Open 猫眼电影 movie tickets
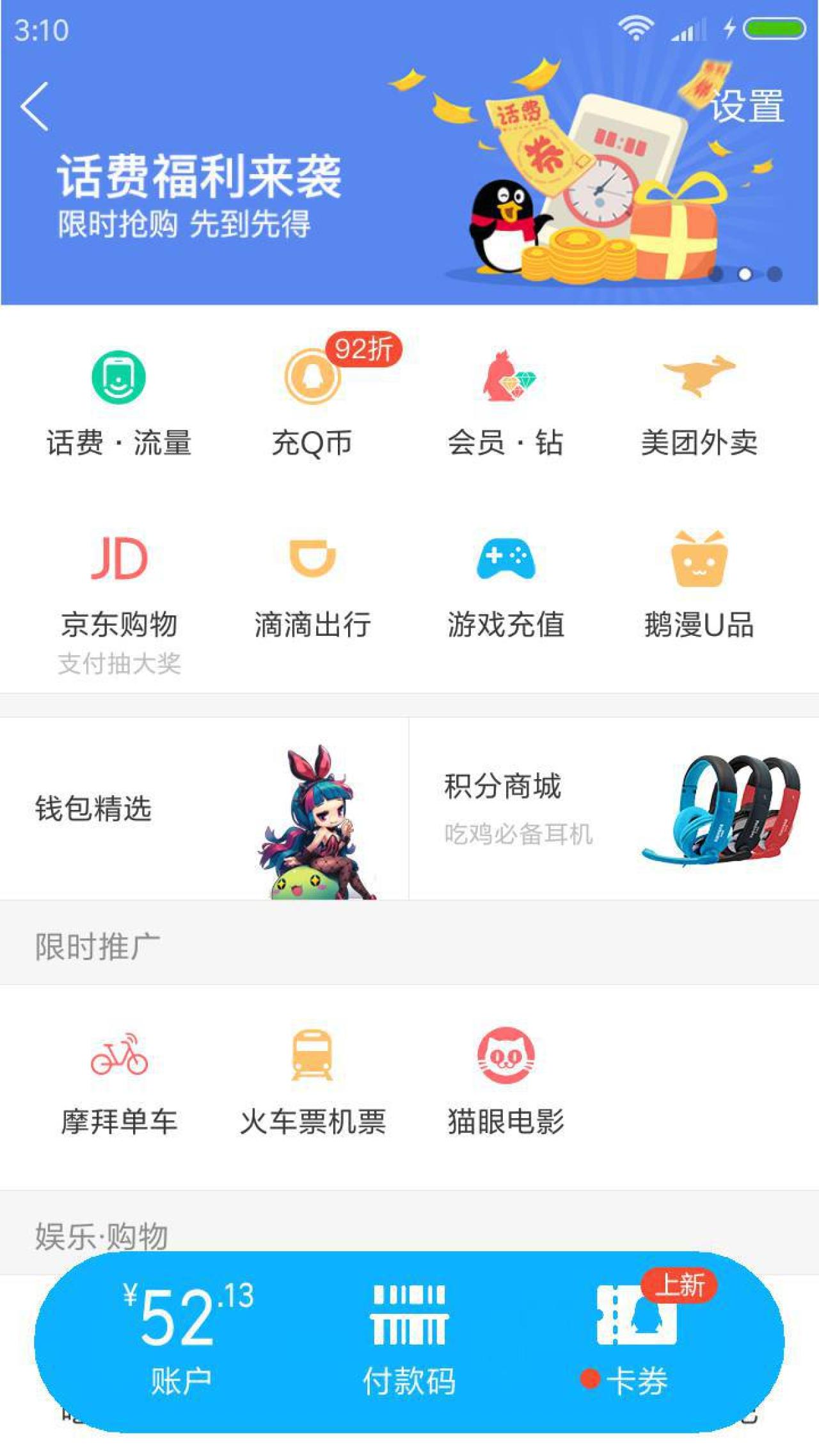This screenshot has height=1456, width=819. pos(505,1081)
